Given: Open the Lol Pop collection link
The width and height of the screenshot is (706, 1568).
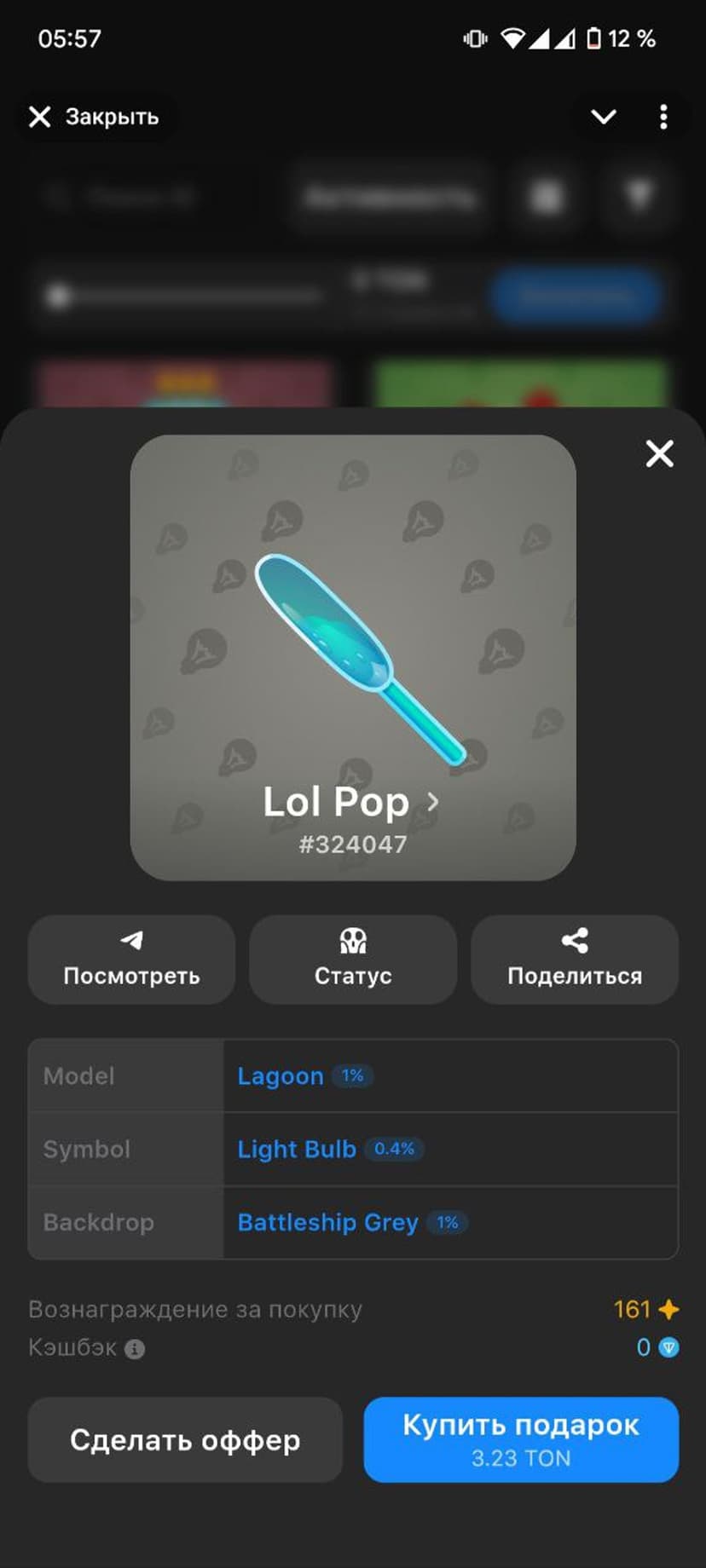Looking at the screenshot, I should pyautogui.click(x=351, y=803).
